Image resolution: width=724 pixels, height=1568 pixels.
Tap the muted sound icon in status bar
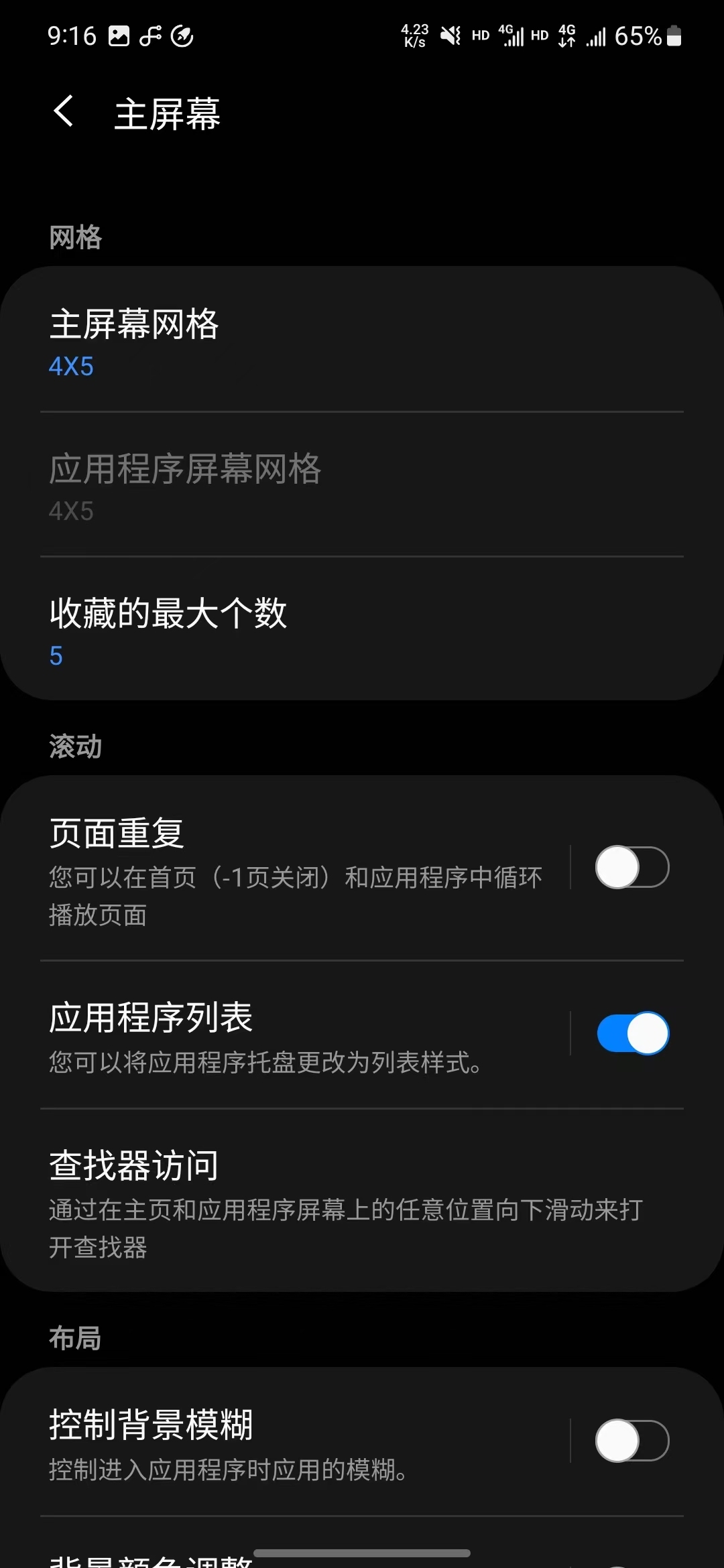pyautogui.click(x=450, y=37)
